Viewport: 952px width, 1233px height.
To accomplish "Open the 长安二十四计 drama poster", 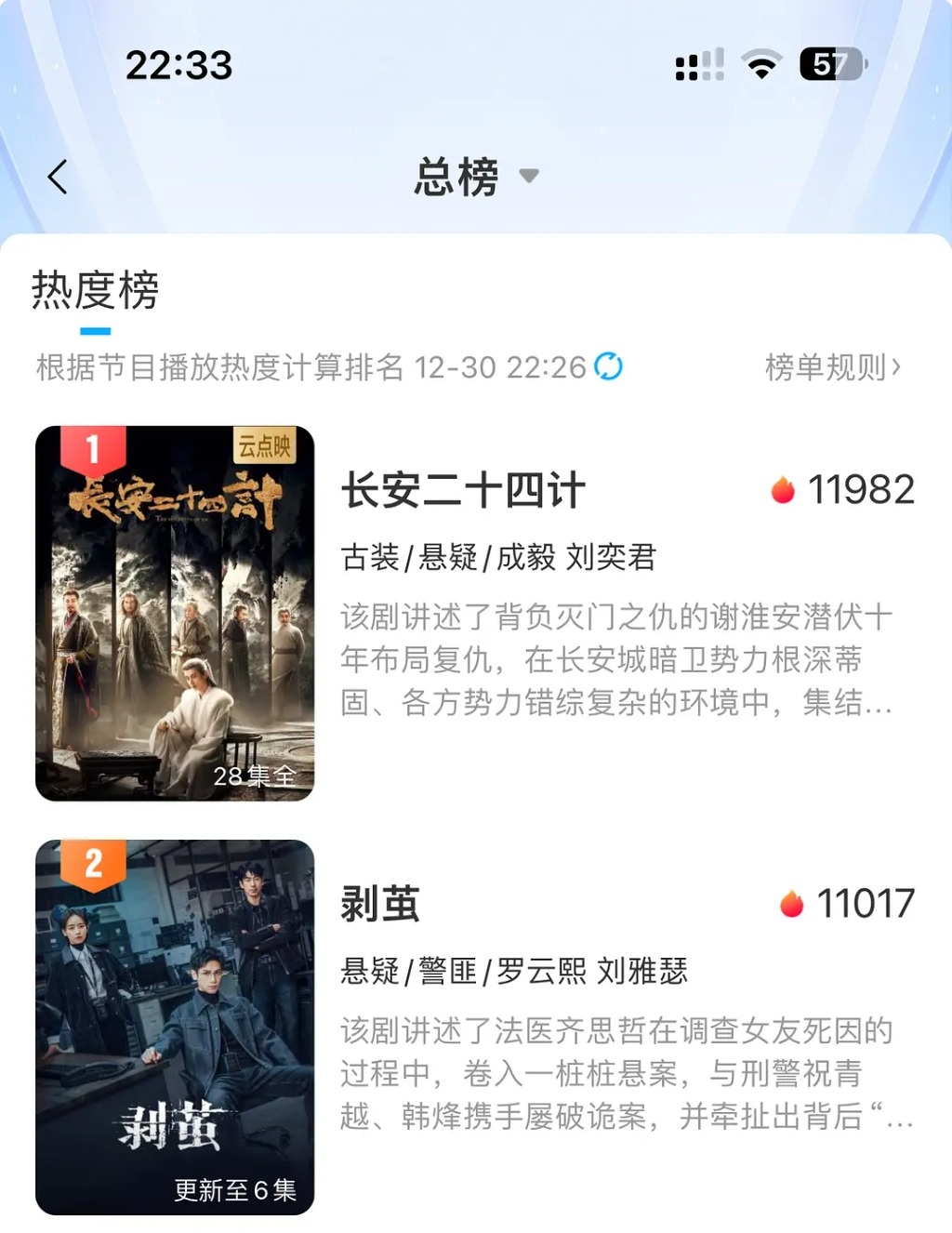I will [175, 613].
